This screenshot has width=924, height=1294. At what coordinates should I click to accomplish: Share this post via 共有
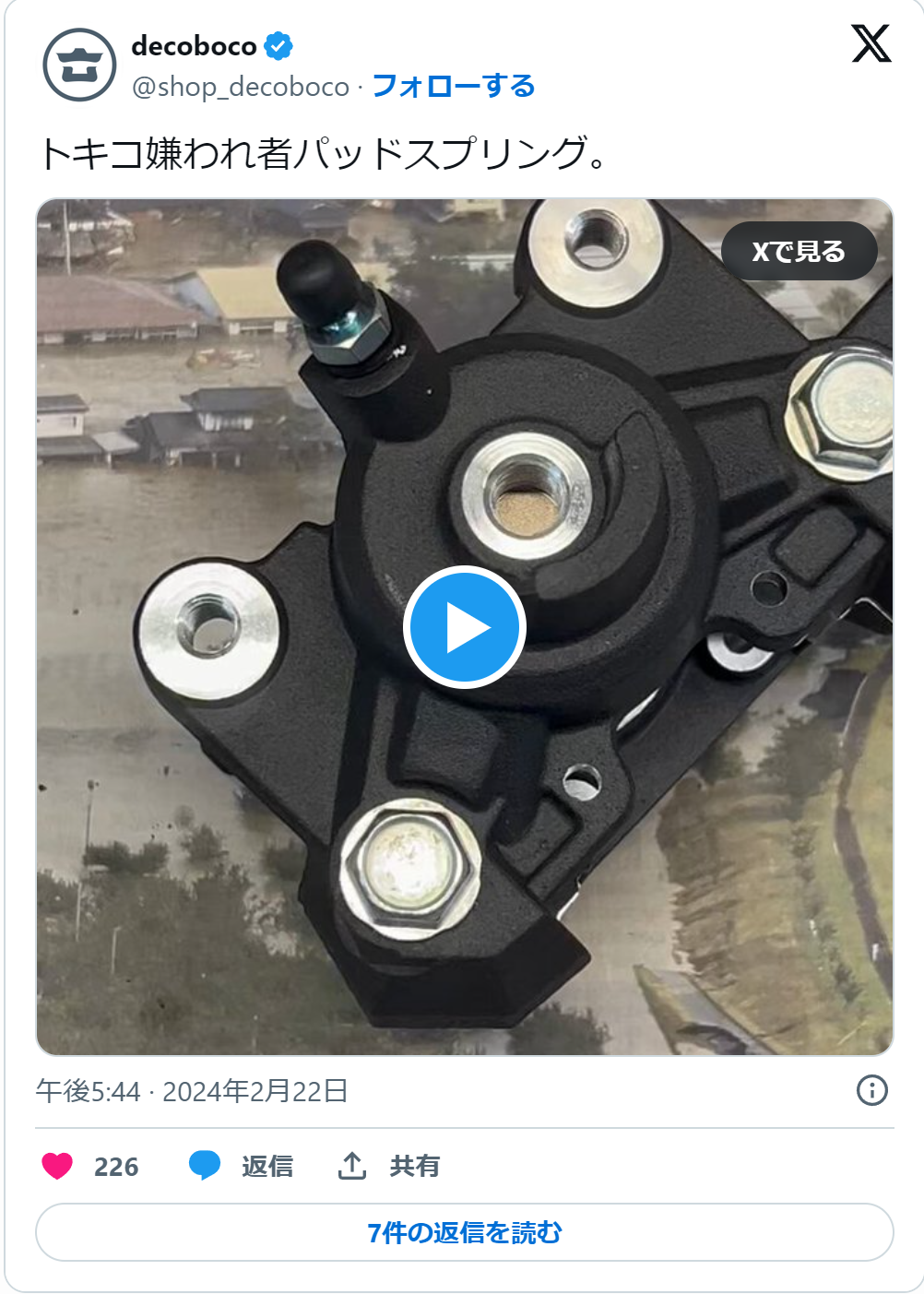tap(389, 1166)
